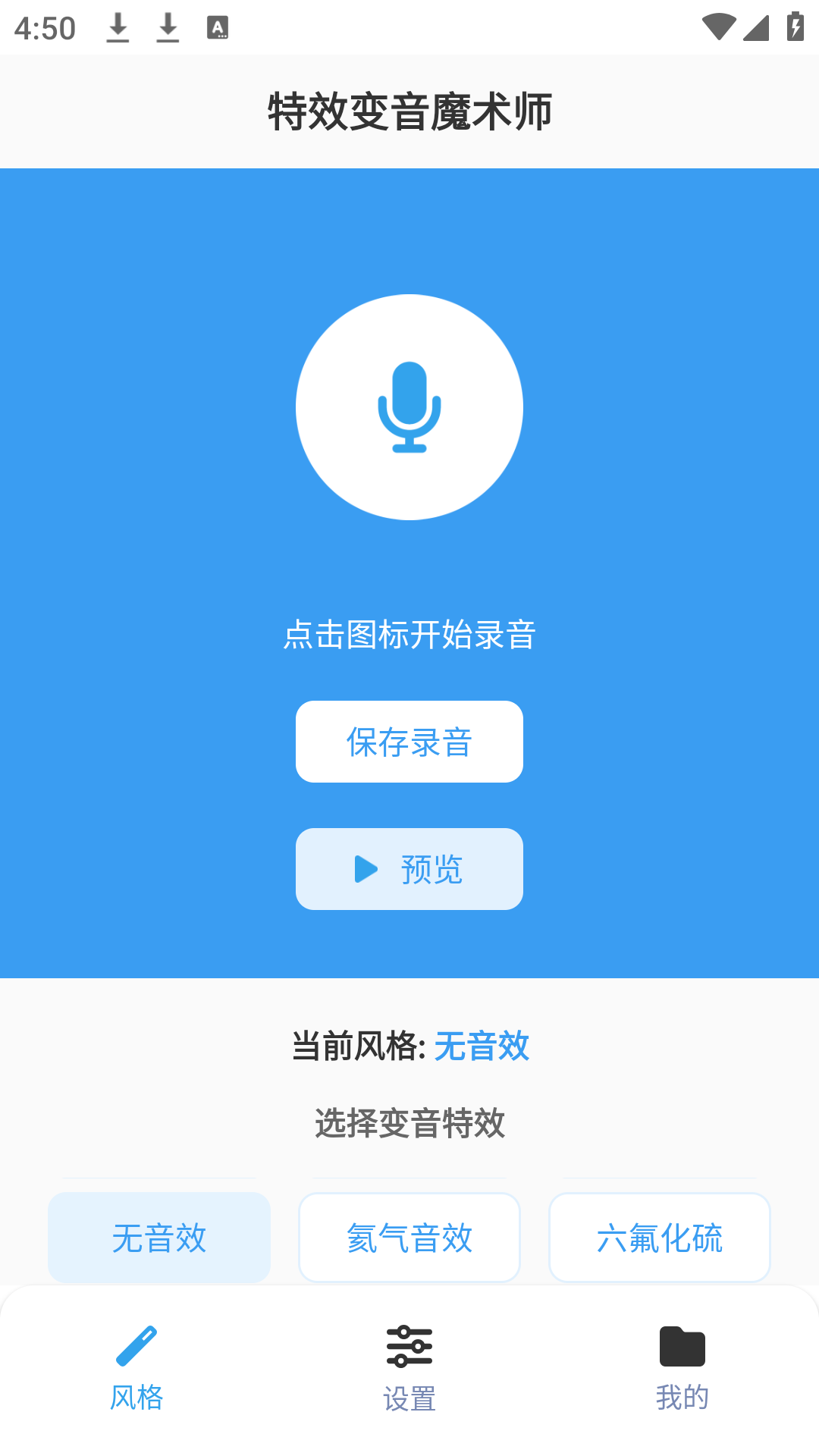Image resolution: width=819 pixels, height=1456 pixels.
Task: Tap the microphone icon to start recording
Action: tap(409, 406)
